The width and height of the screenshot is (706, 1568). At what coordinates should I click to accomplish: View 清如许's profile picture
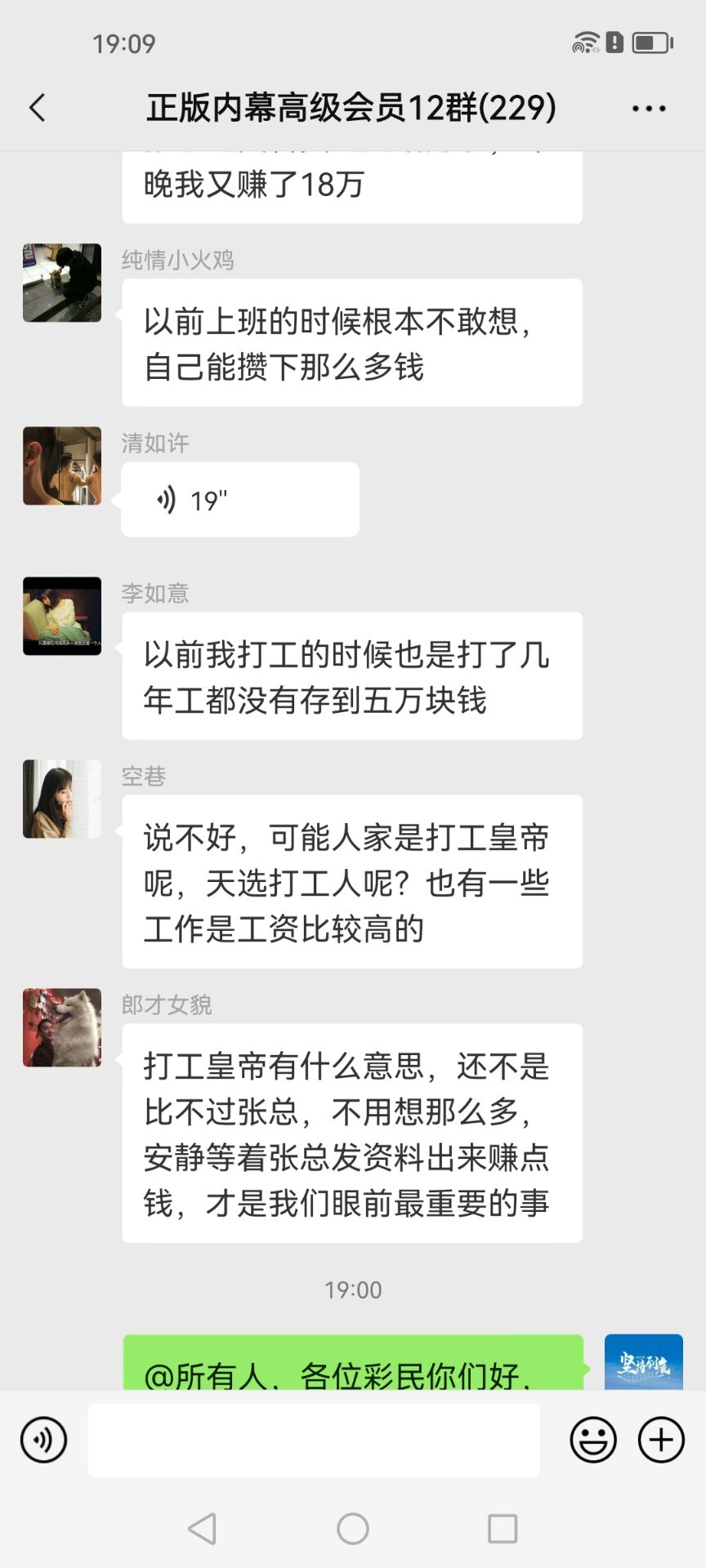pos(62,465)
